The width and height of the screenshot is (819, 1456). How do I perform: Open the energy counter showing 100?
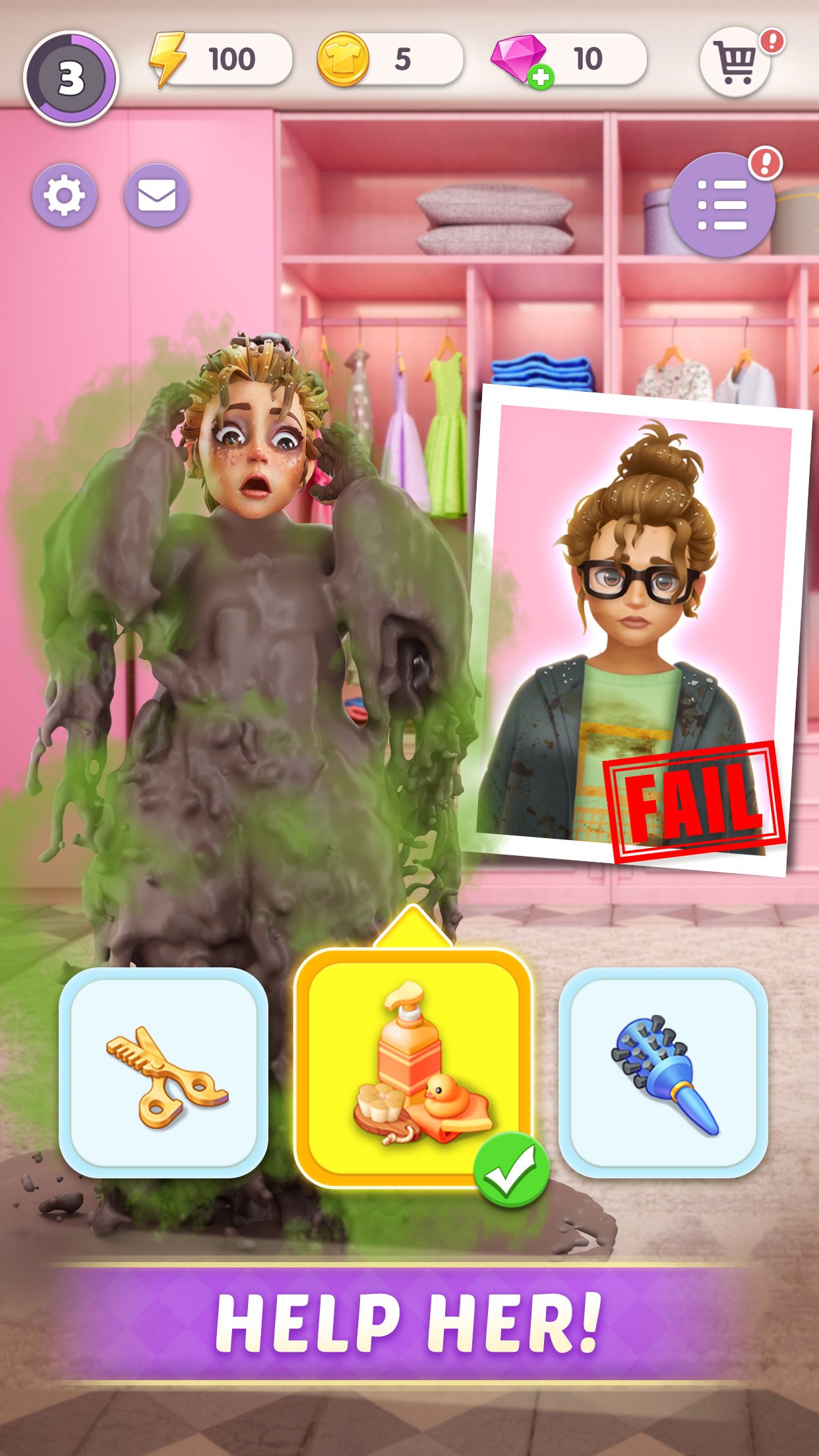pyautogui.click(x=224, y=58)
